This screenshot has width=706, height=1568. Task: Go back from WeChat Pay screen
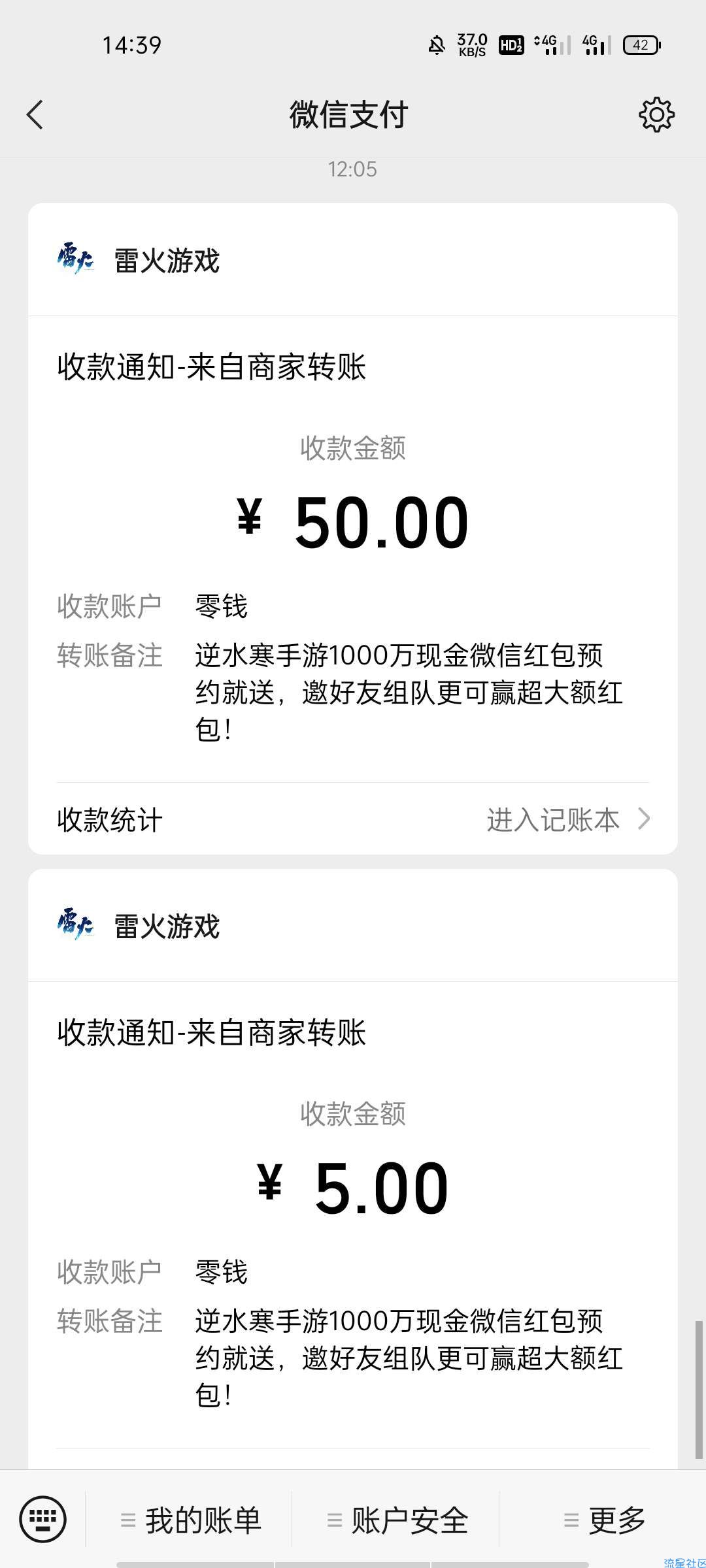tap(35, 115)
